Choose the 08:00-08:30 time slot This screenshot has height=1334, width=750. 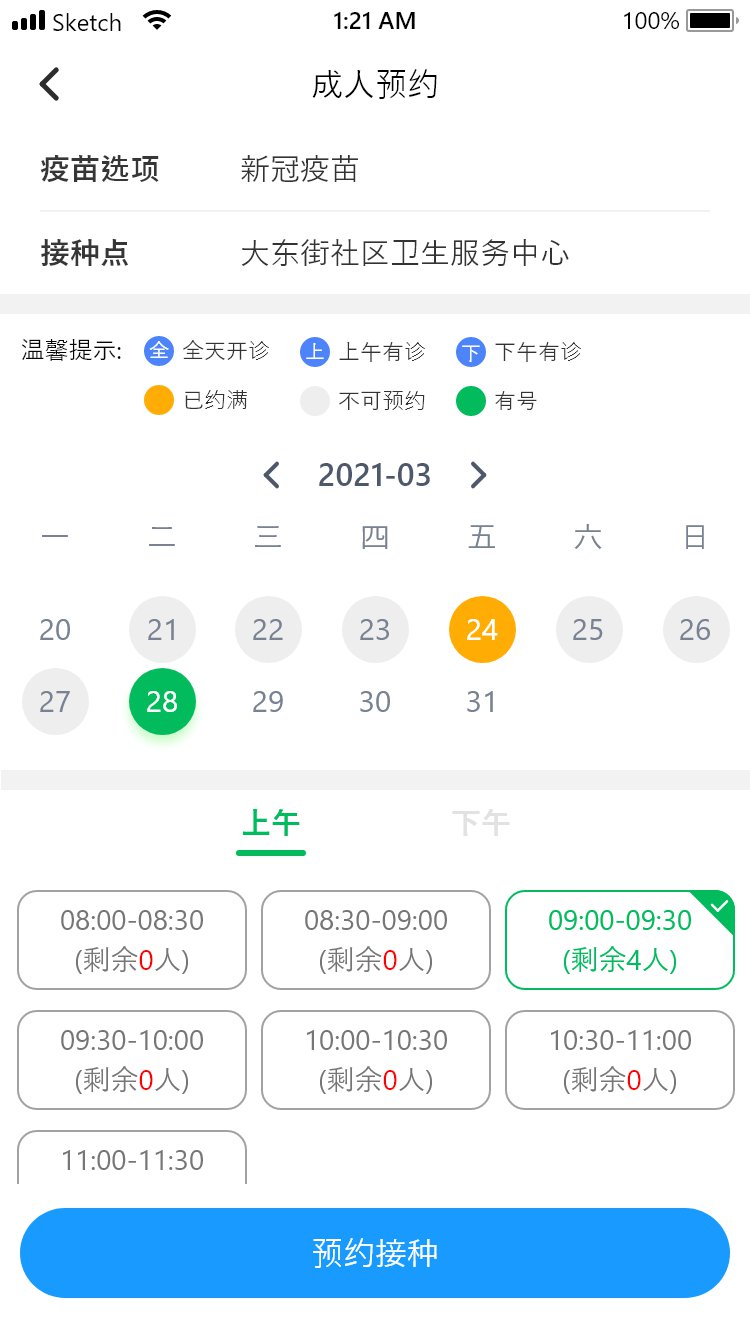(132, 940)
